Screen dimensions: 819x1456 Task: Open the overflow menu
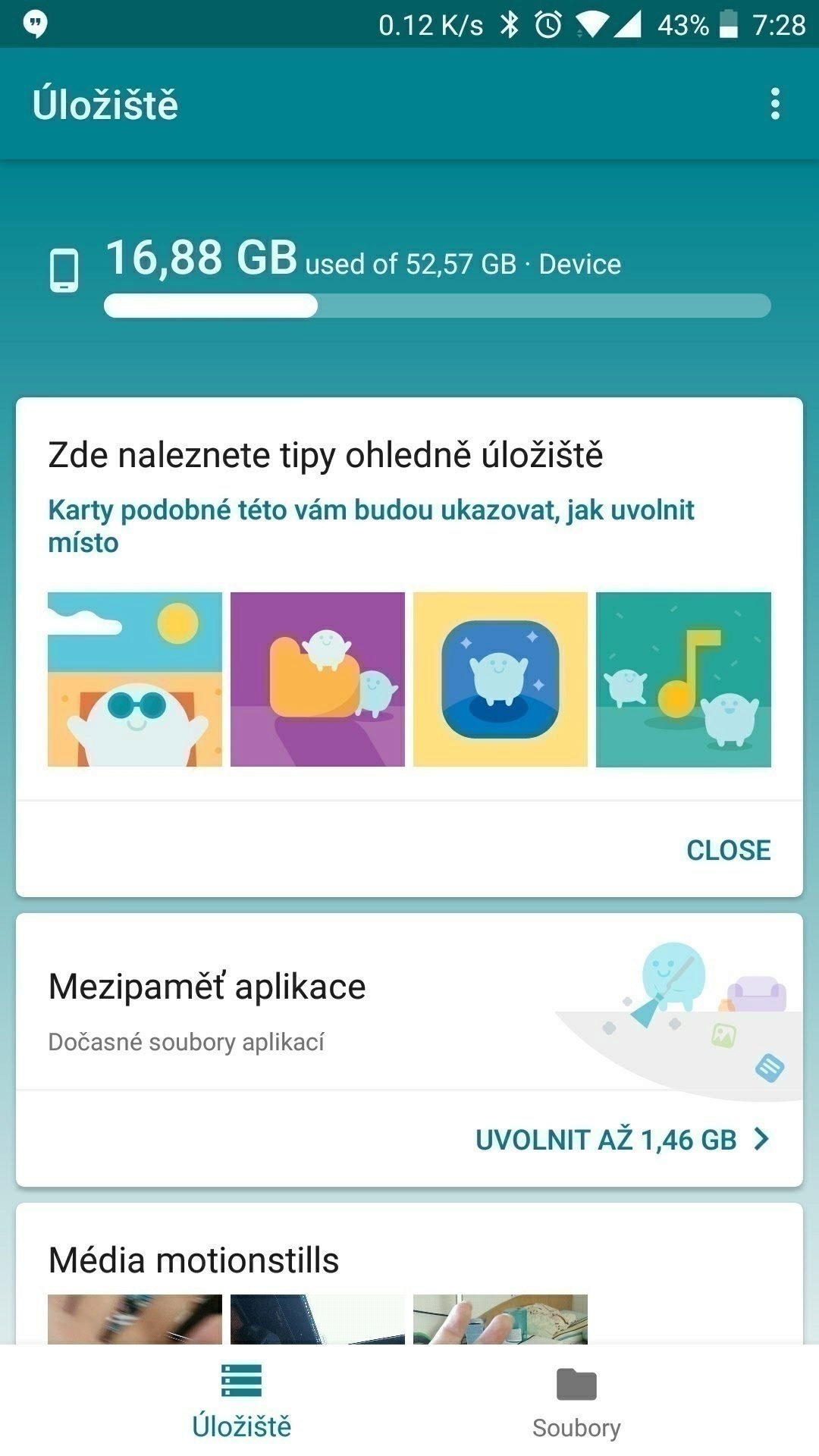pyautogui.click(x=774, y=104)
